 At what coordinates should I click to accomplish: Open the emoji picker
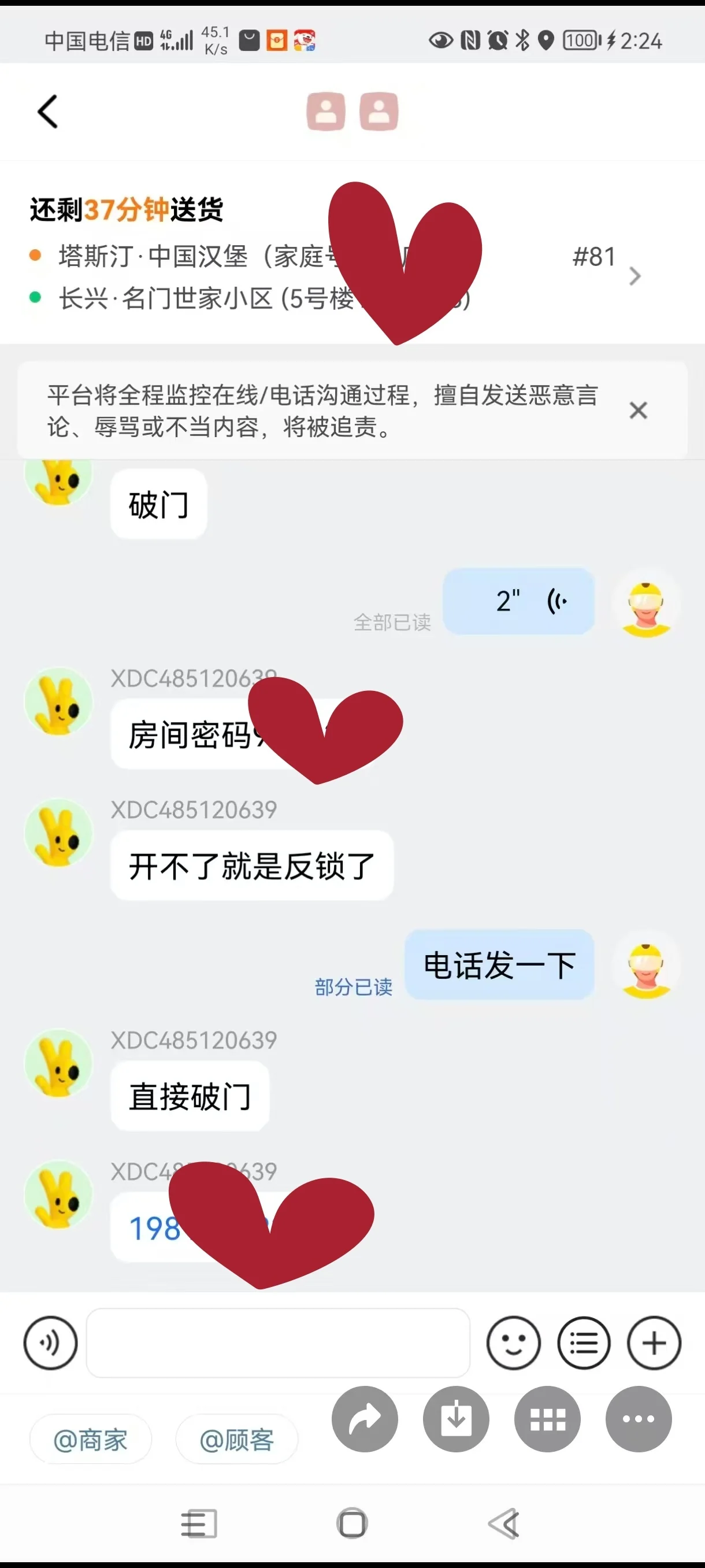pos(513,1343)
